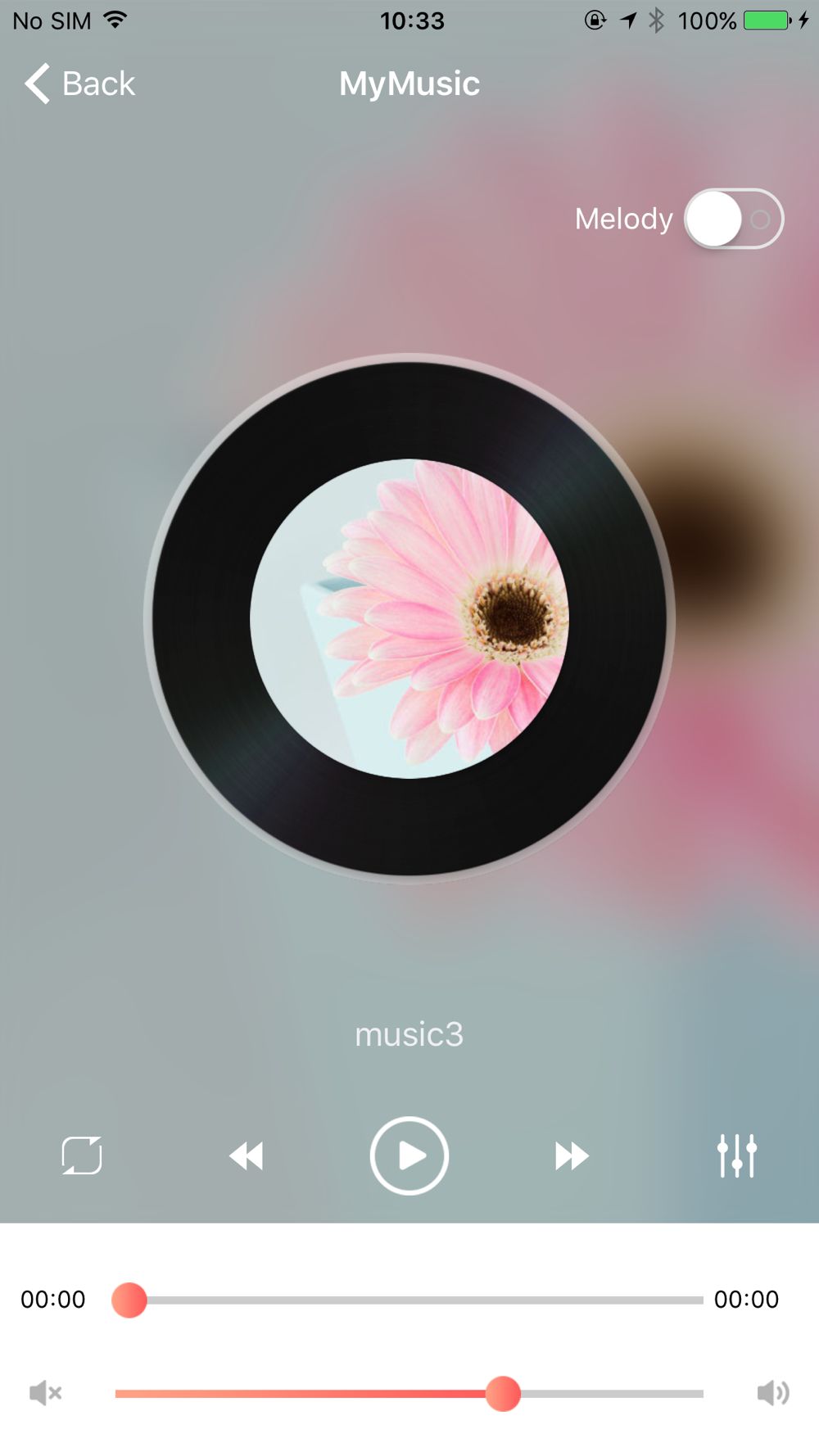Viewport: 819px width, 1456px height.
Task: Set volume to maximum with loud speaker icon
Action: [772, 1393]
